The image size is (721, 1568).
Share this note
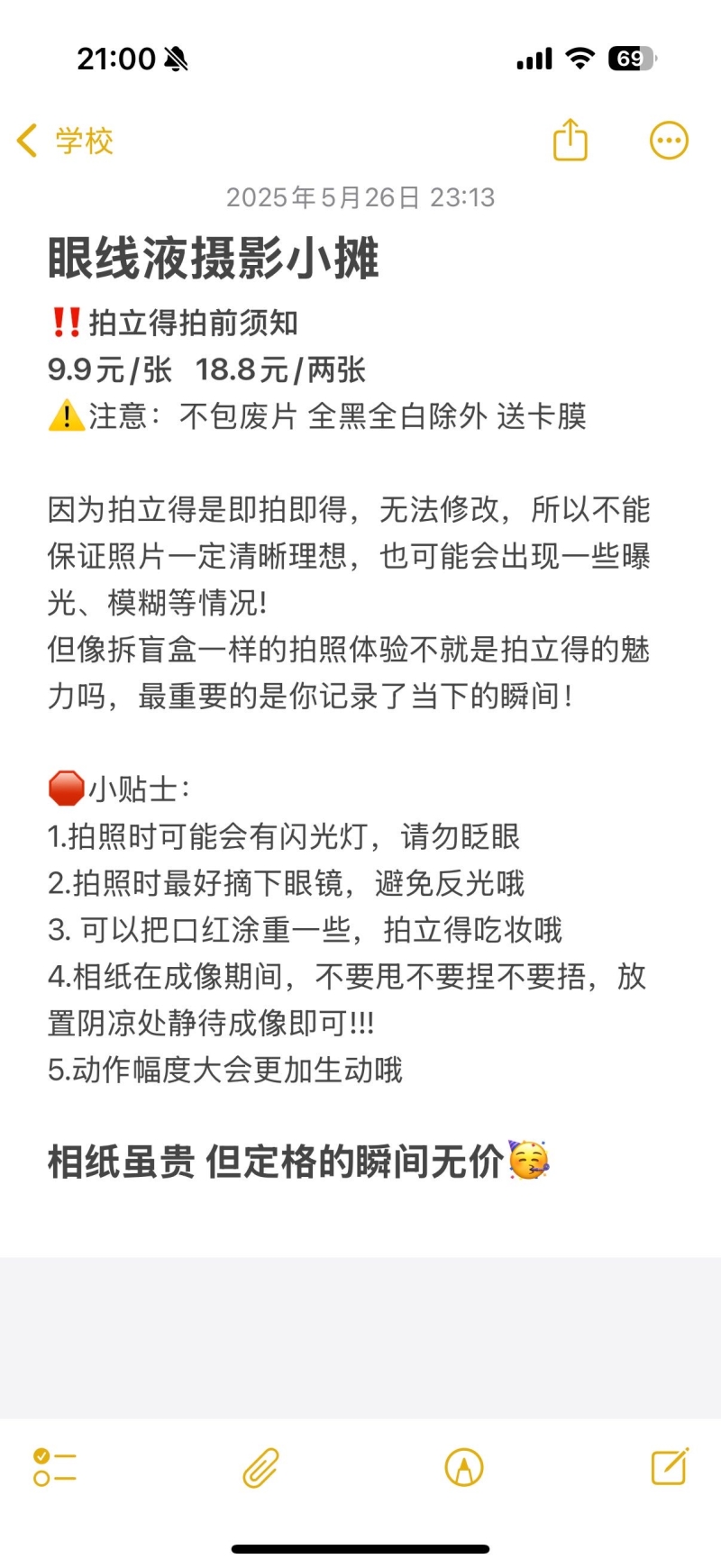(x=570, y=141)
